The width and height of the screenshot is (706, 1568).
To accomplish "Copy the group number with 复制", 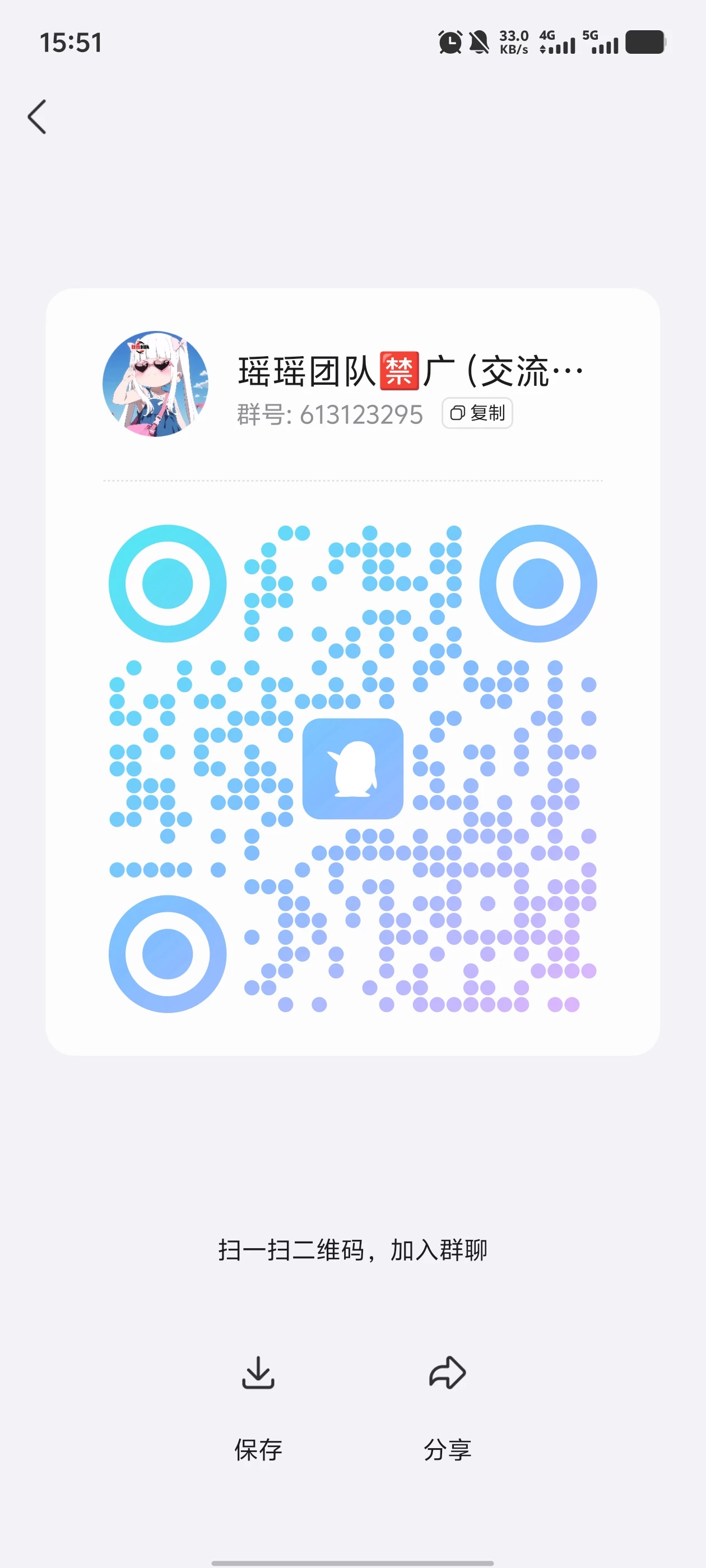I will 477,413.
